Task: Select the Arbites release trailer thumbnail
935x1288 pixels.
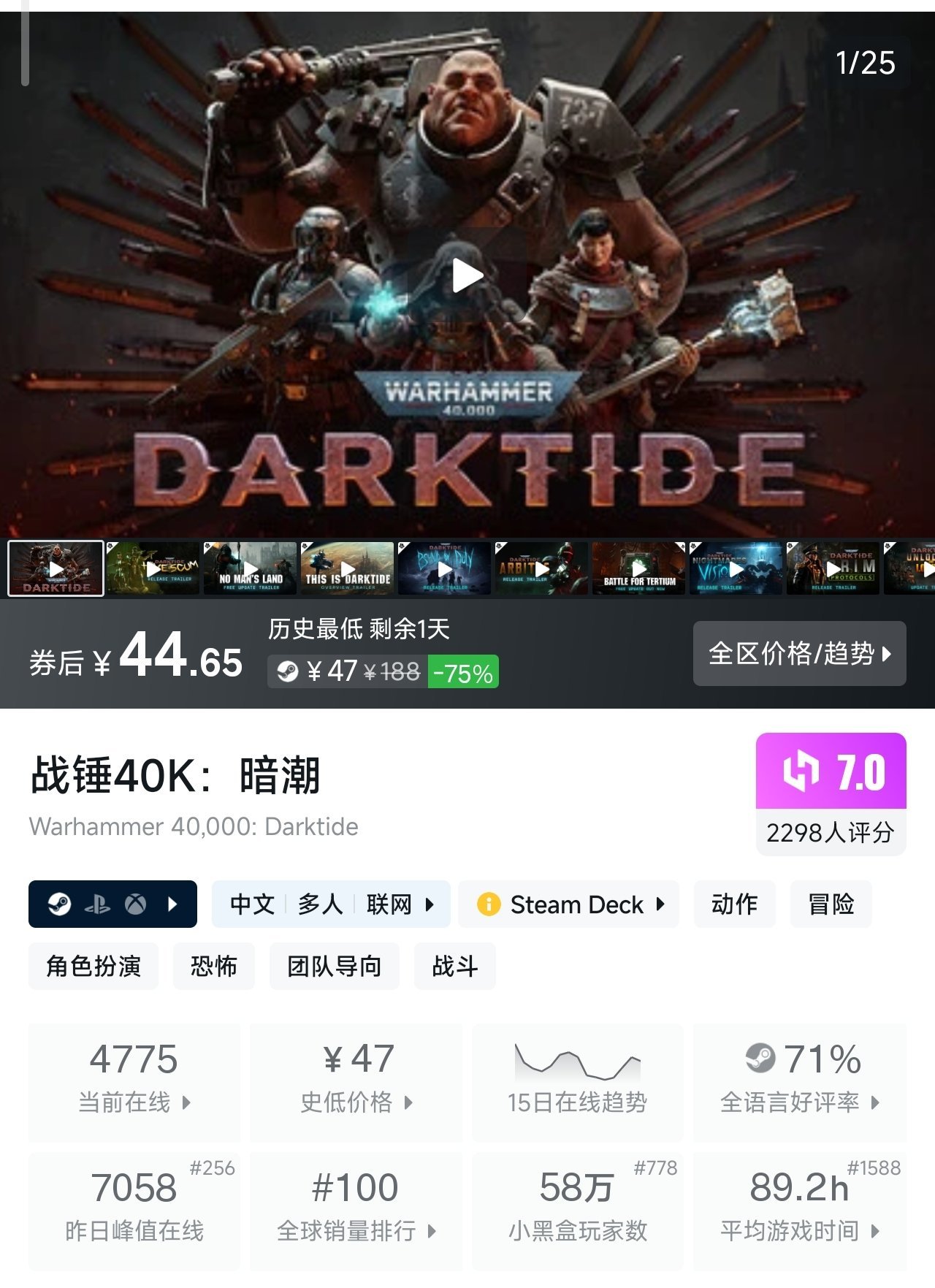Action: point(541,568)
